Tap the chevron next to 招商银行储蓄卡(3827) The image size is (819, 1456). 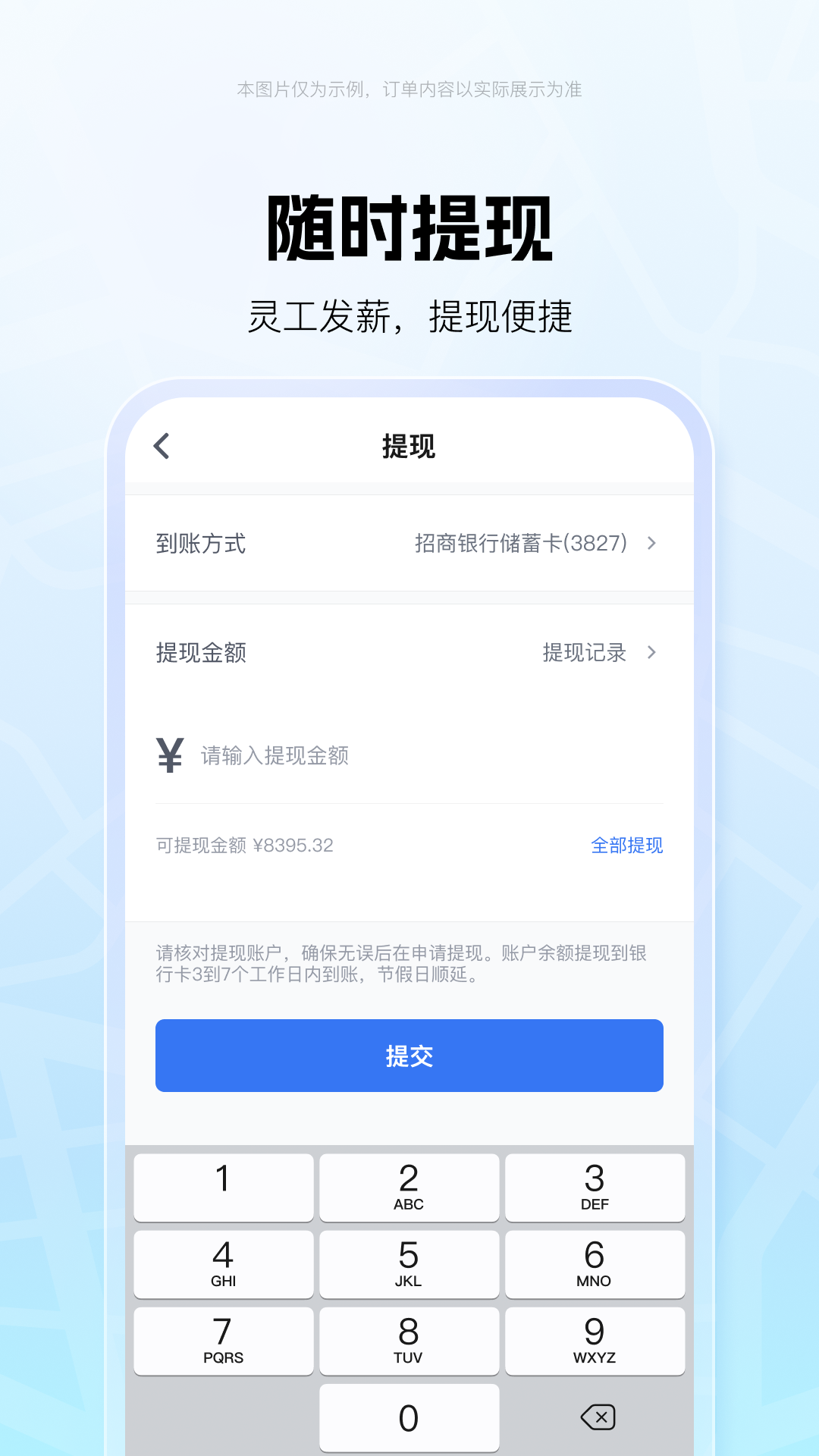pos(651,543)
